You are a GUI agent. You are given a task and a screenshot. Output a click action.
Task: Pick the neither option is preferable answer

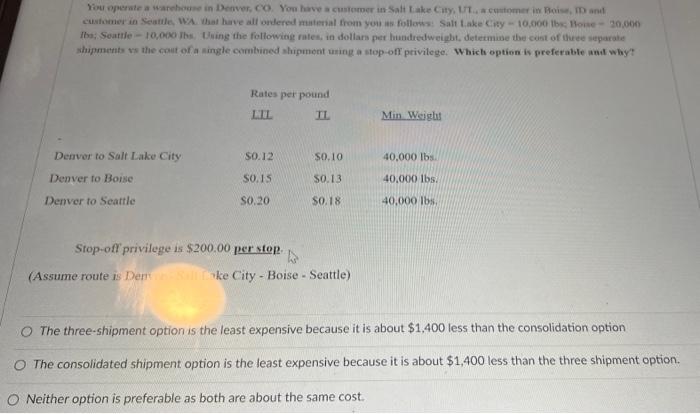[x=13, y=398]
